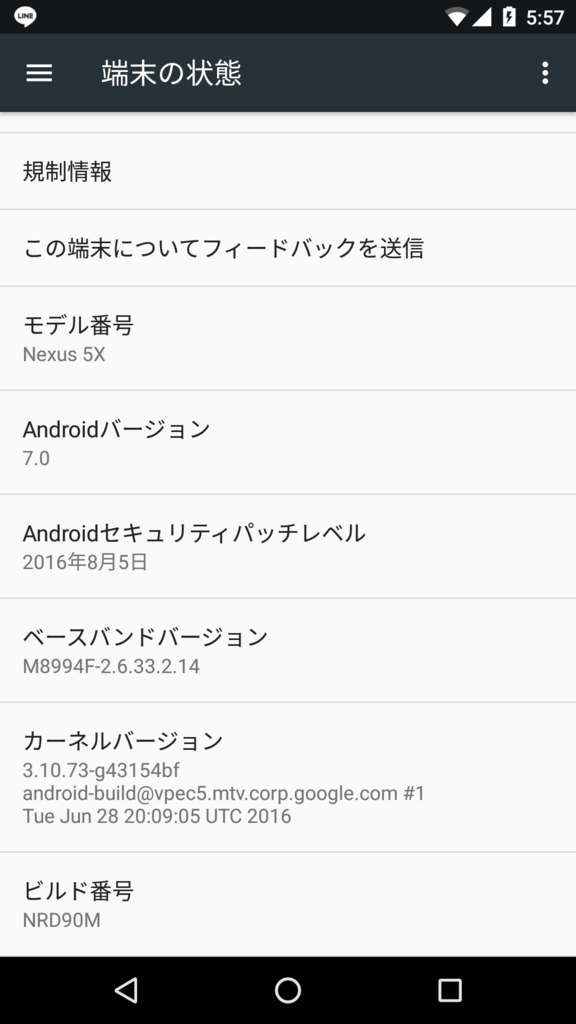
Task: Tap the カーネルバージョン row
Action: coord(288,777)
